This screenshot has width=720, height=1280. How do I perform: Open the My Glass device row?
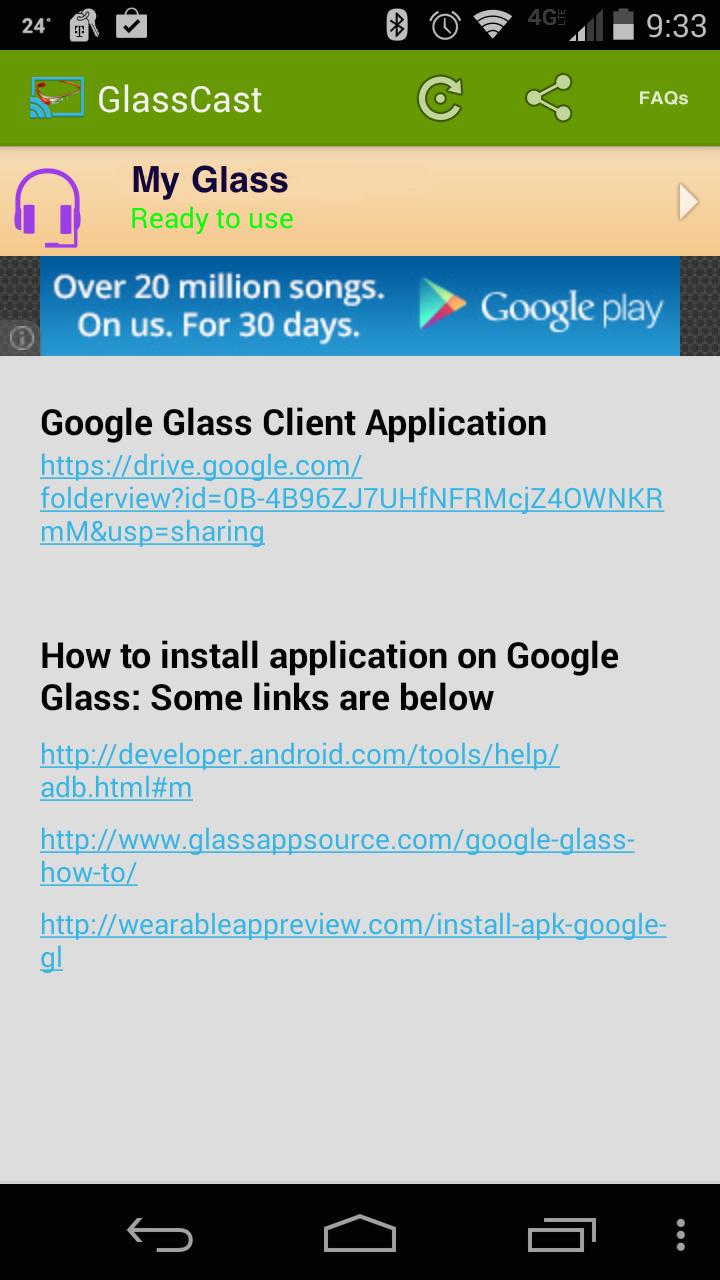360,201
